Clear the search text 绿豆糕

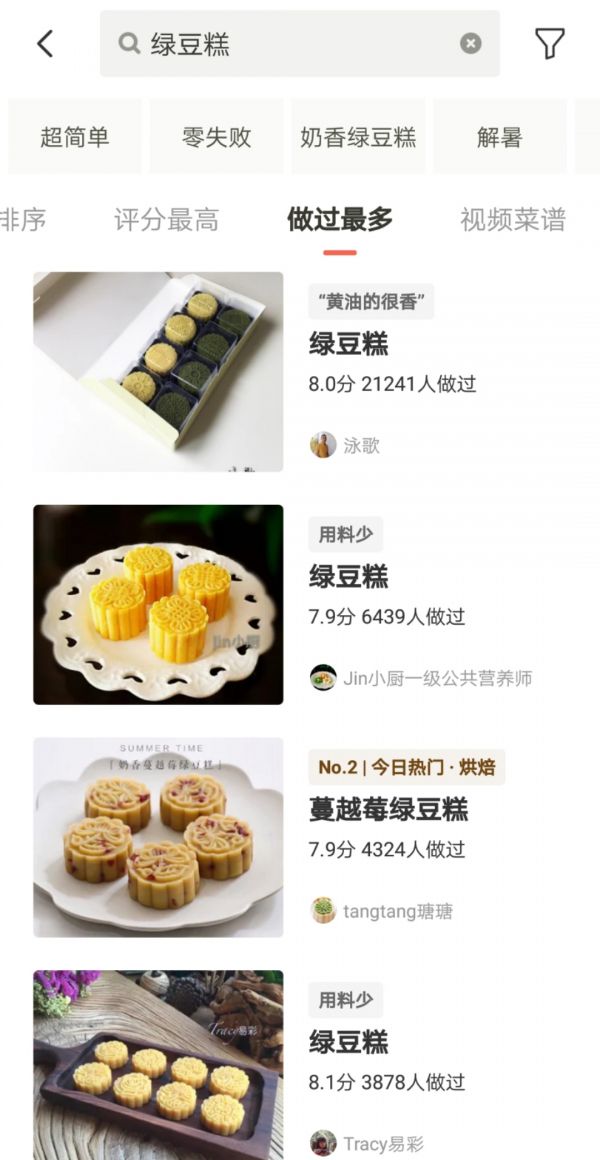(471, 44)
